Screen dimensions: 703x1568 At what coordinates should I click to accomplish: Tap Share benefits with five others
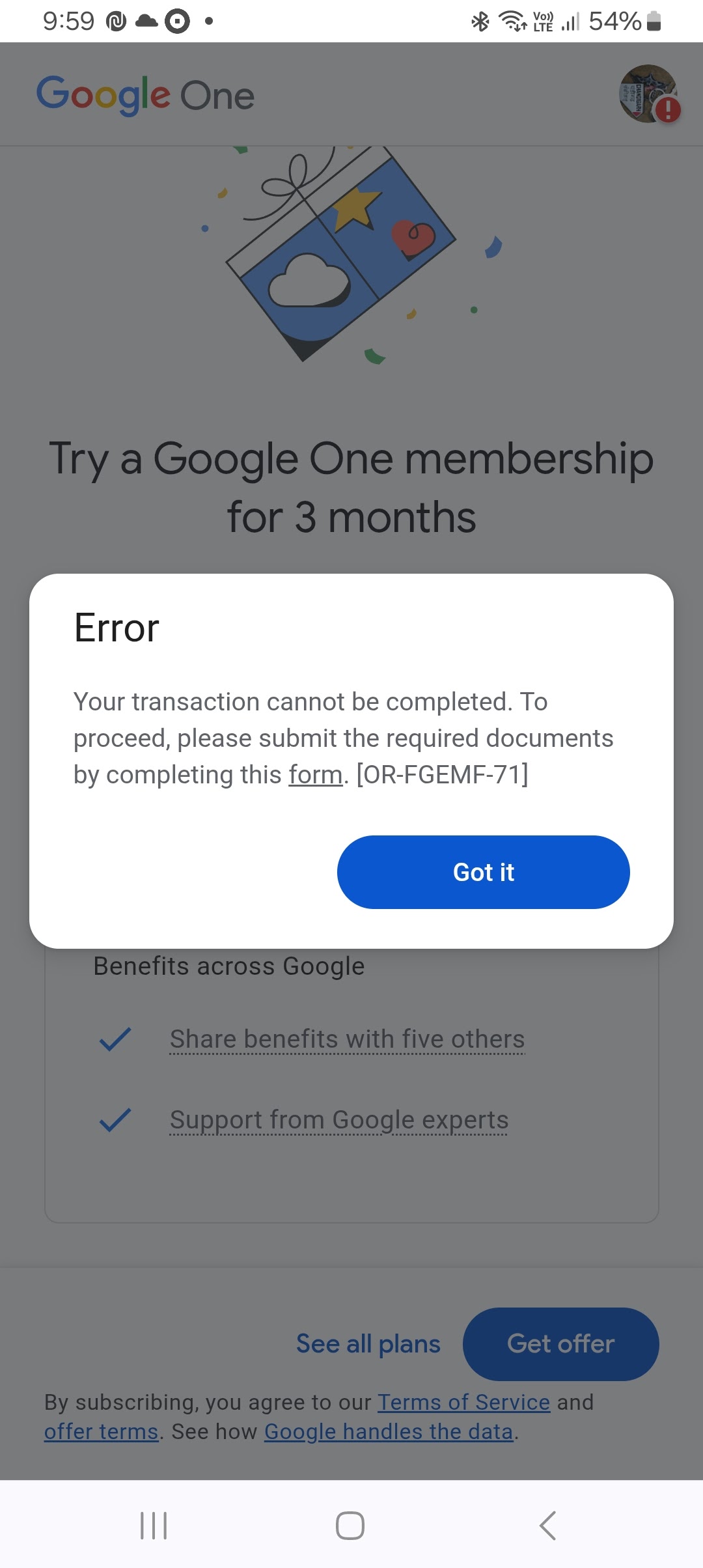pyautogui.click(x=347, y=1039)
